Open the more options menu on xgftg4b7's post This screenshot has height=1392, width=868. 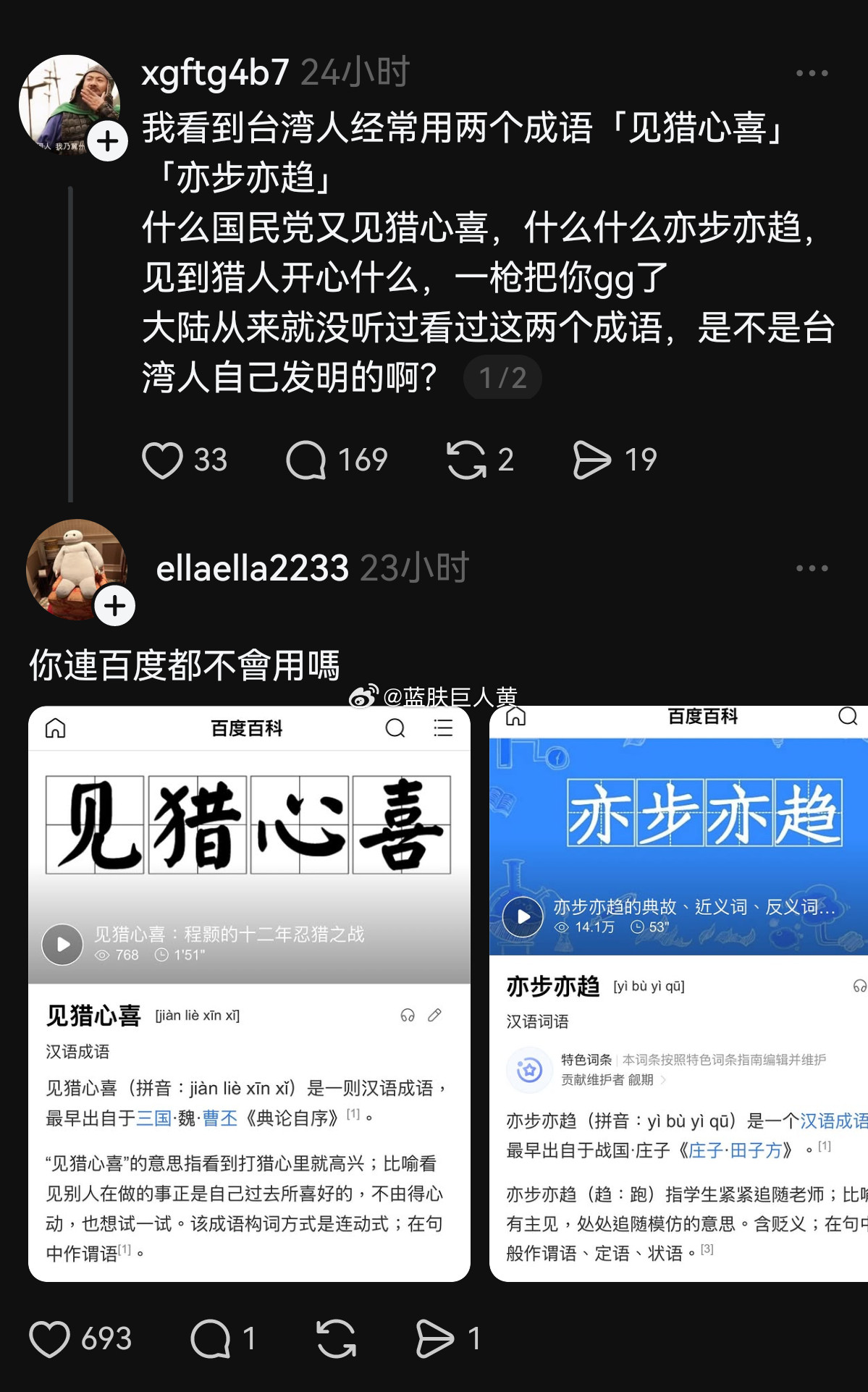814,72
